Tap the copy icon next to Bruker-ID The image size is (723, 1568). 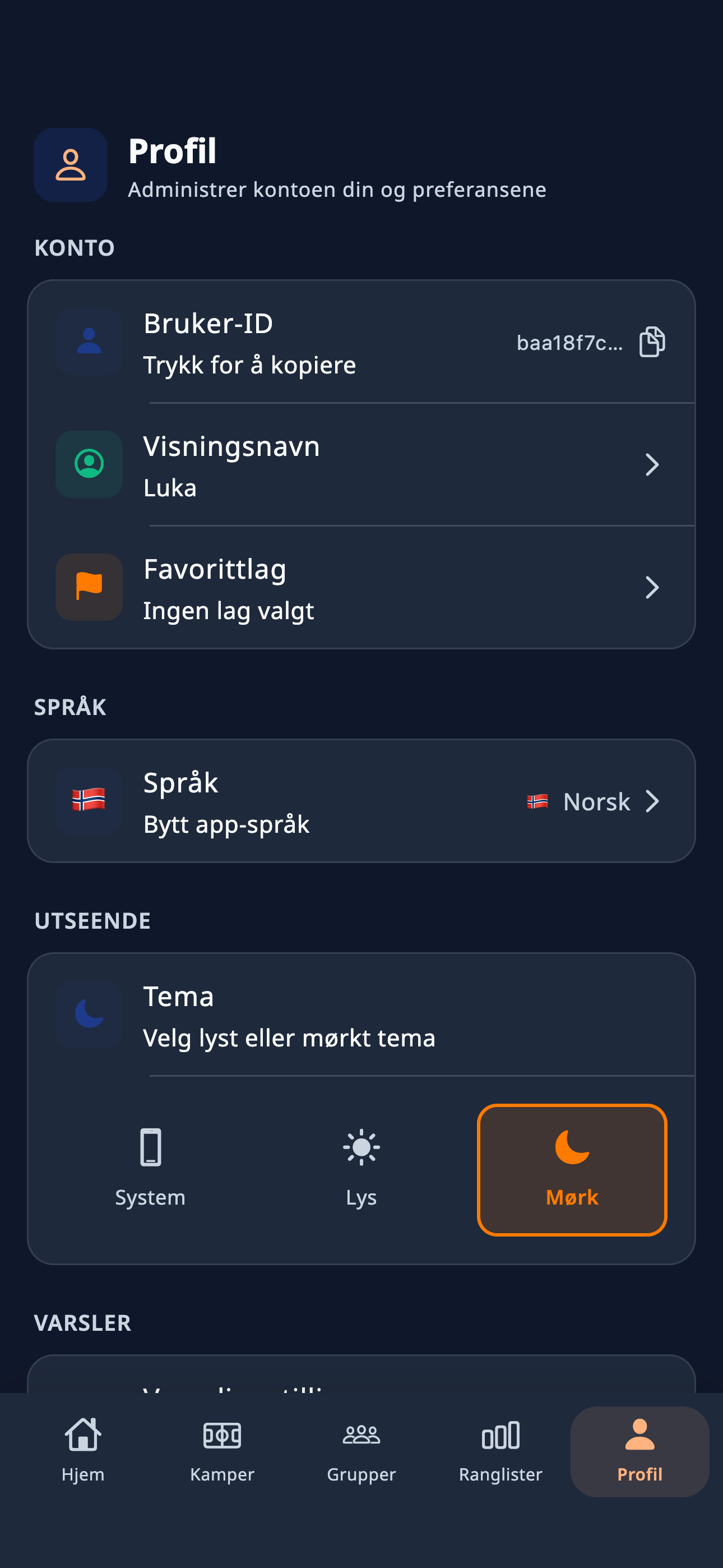click(x=652, y=342)
